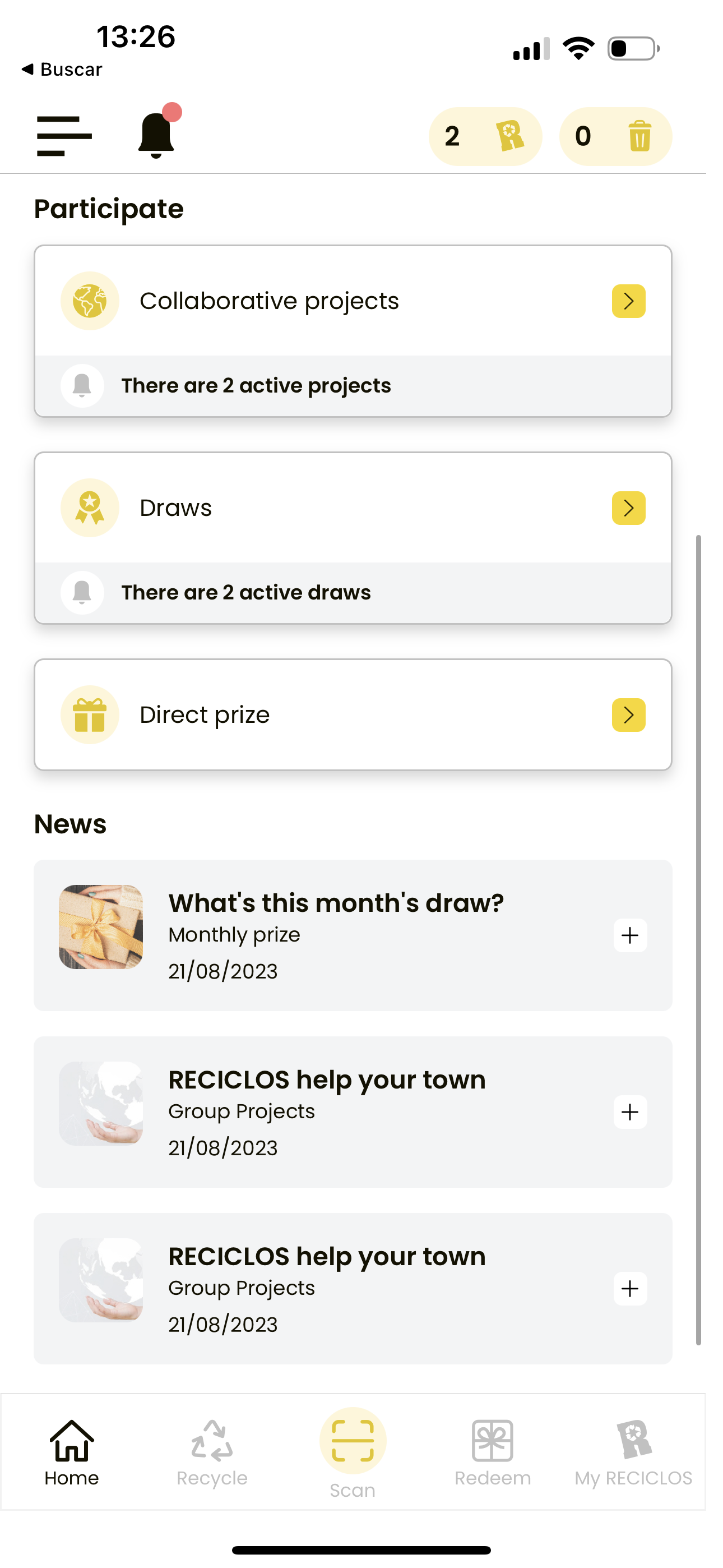Tap the RECICLOS points balance chip
Image resolution: width=723 pixels, height=1568 pixels.
485,136
